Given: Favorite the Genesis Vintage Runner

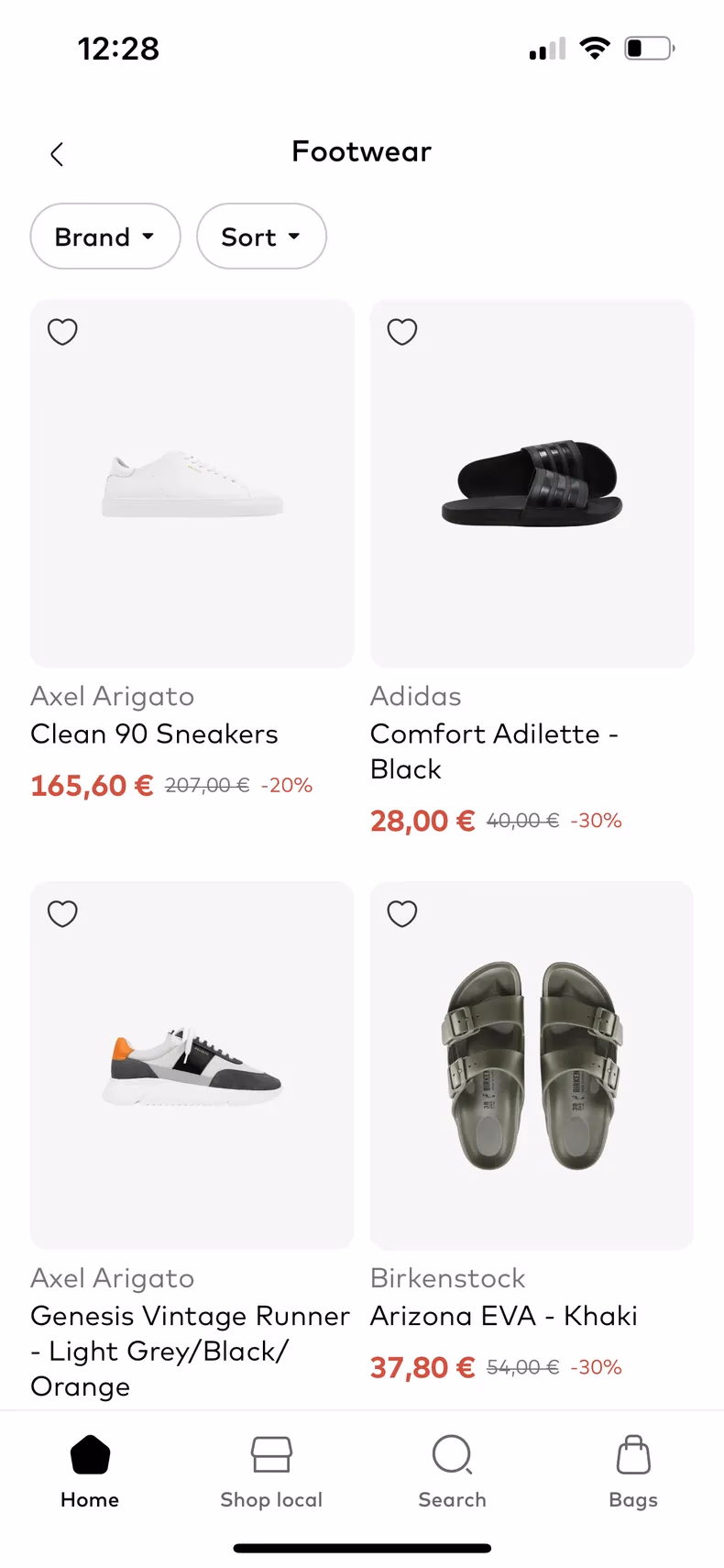Looking at the screenshot, I should (x=62, y=914).
